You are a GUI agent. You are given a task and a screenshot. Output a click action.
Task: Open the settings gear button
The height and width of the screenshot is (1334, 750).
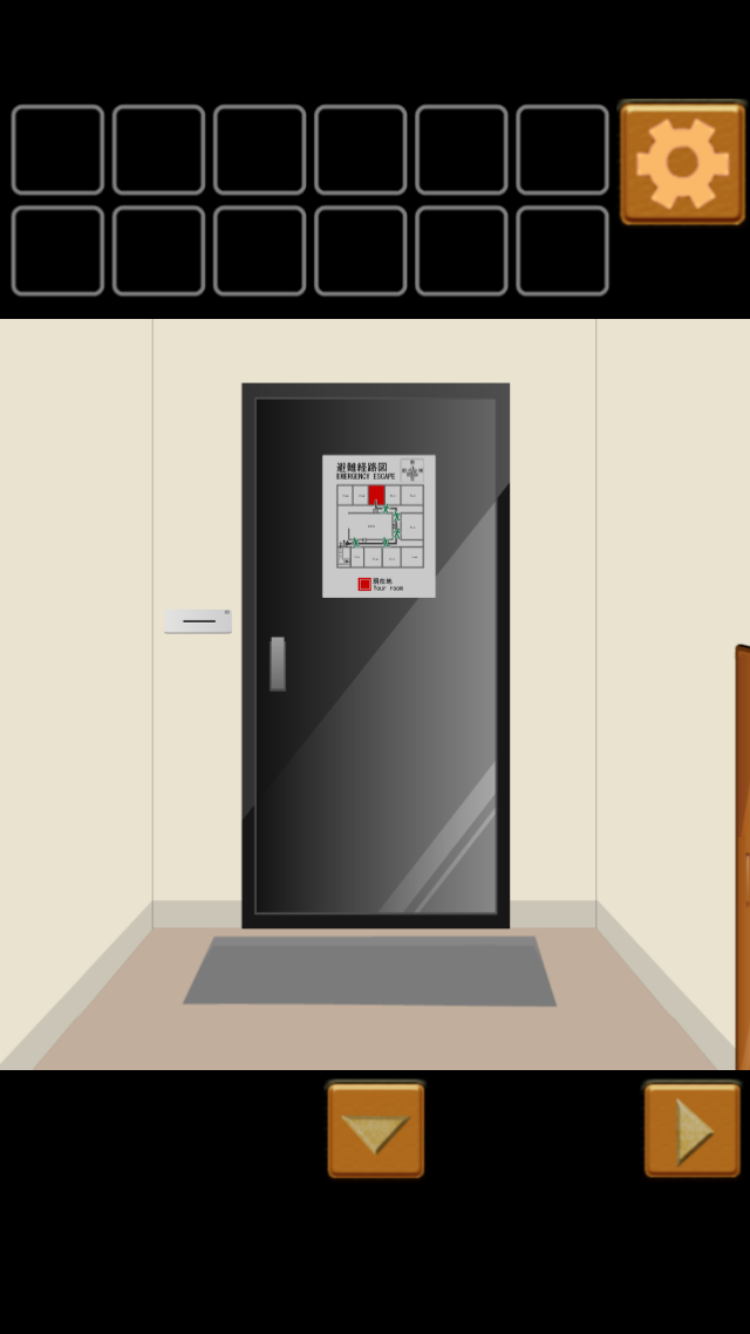(x=682, y=162)
